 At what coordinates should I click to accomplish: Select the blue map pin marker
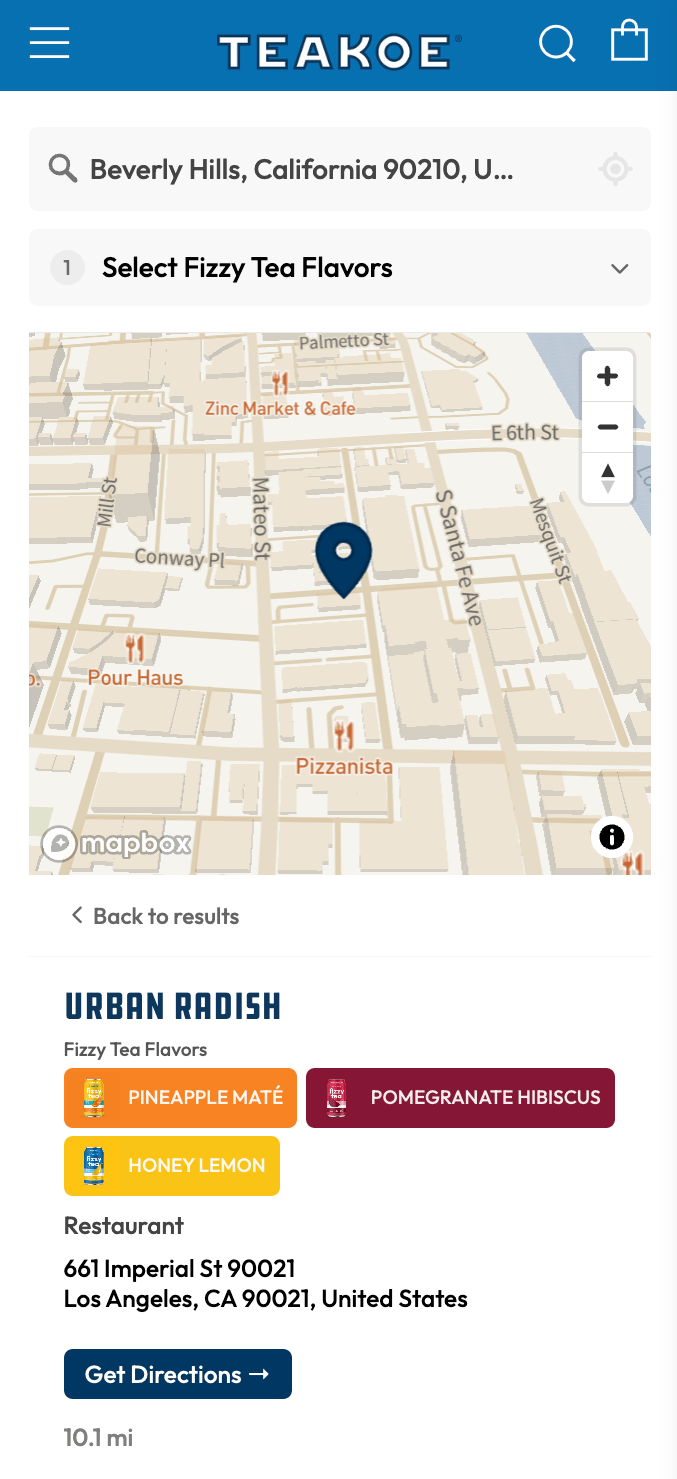pos(343,557)
